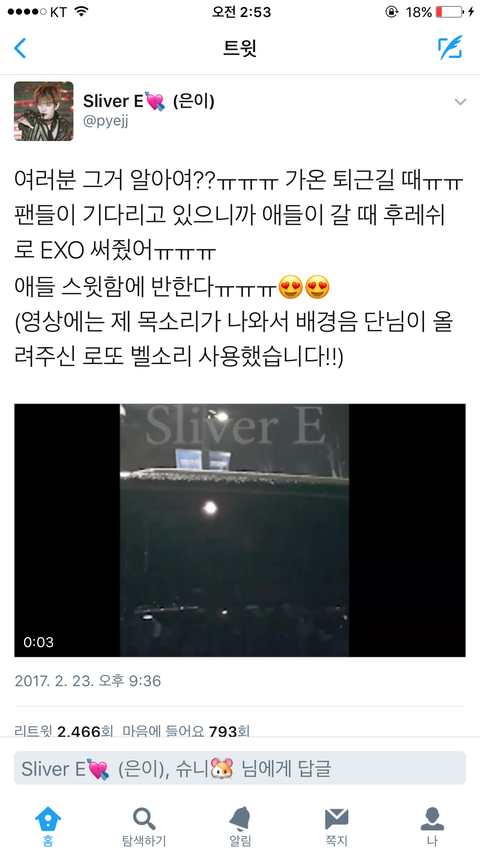Switch to the 홈 tab
Viewport: 480px width, 853px height.
48,826
